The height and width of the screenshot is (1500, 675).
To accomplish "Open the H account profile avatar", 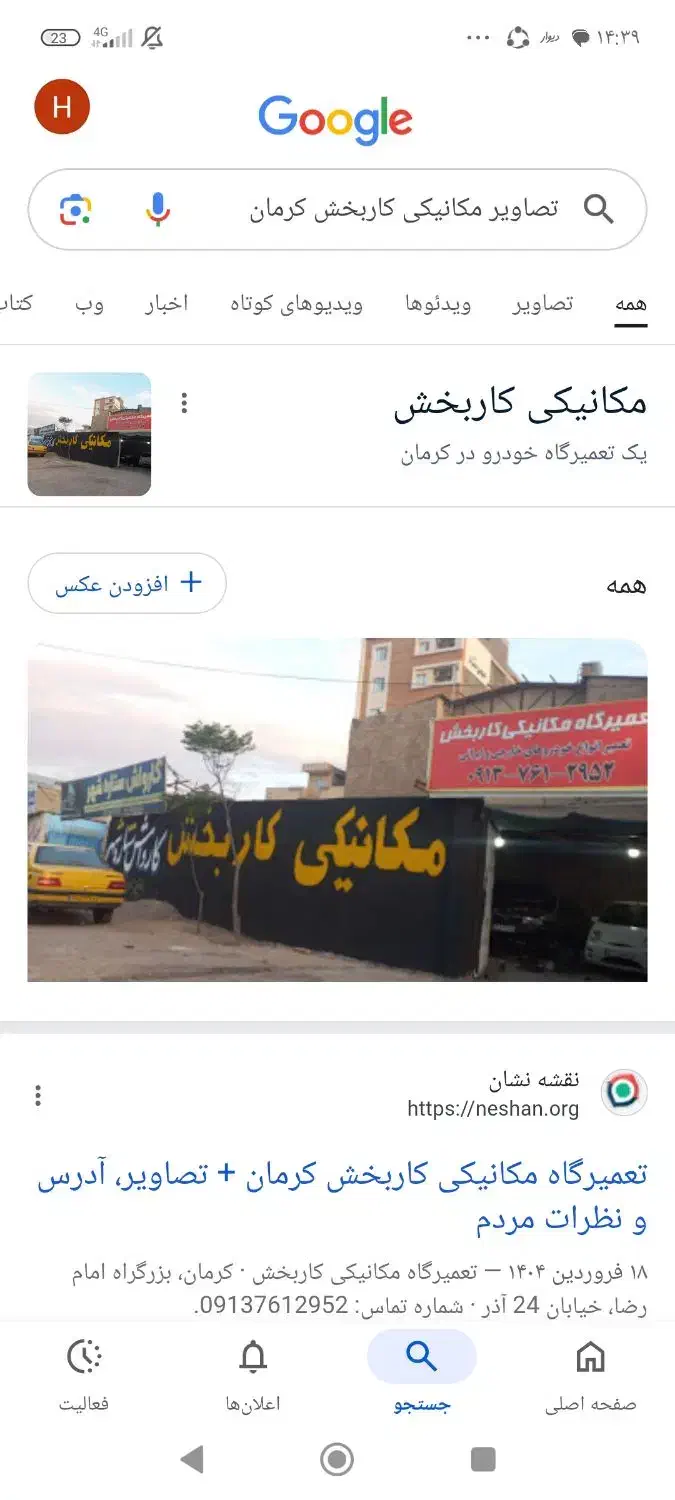I will 62,107.
